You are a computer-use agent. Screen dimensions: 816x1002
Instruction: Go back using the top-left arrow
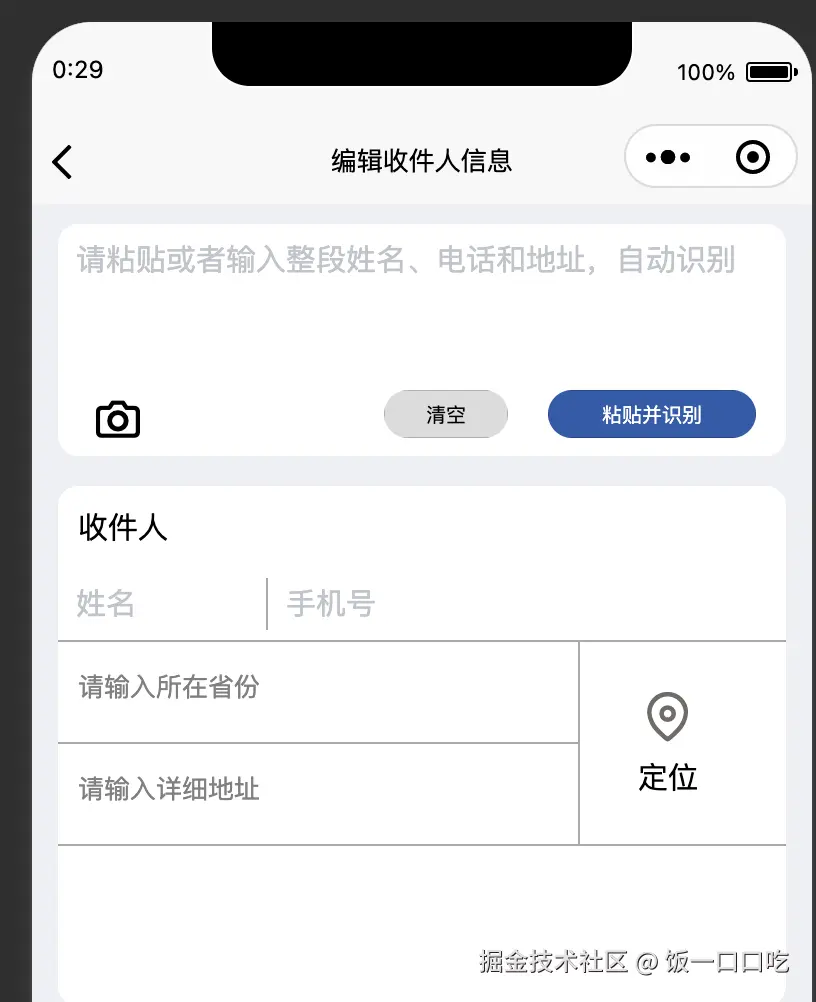click(63, 161)
